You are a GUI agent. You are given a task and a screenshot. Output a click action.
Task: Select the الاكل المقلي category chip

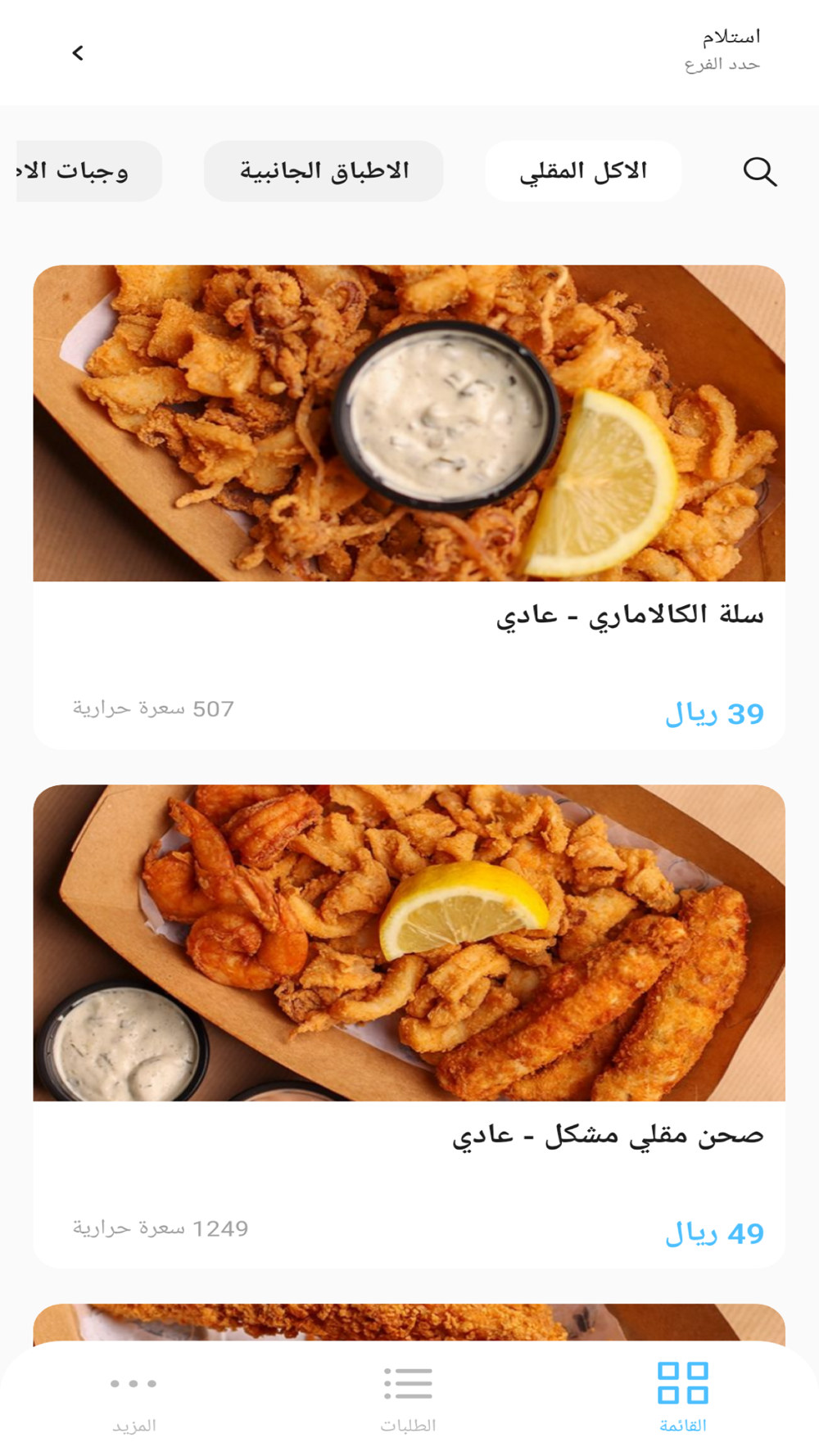coord(583,171)
